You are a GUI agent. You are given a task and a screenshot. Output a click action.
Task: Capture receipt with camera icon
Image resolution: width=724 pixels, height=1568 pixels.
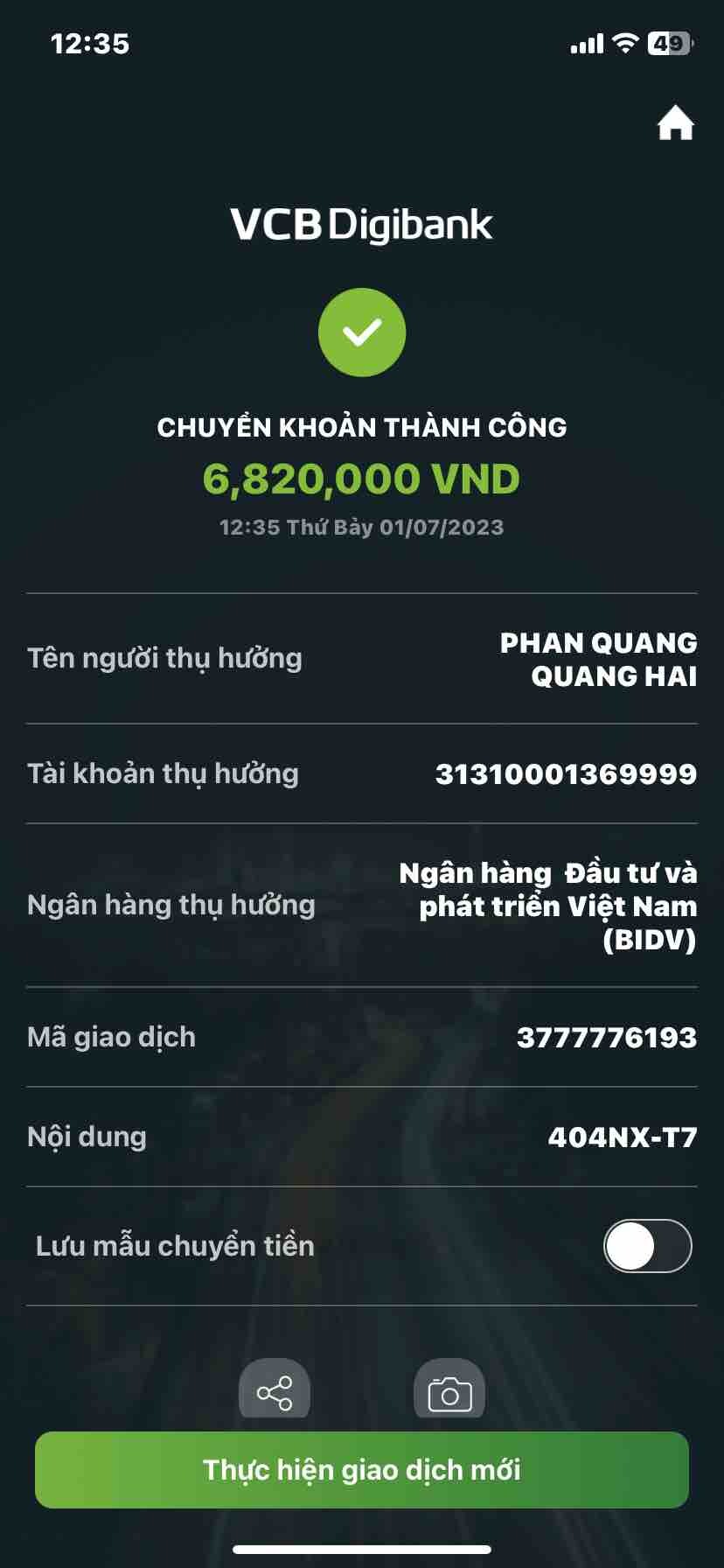coord(449,1392)
